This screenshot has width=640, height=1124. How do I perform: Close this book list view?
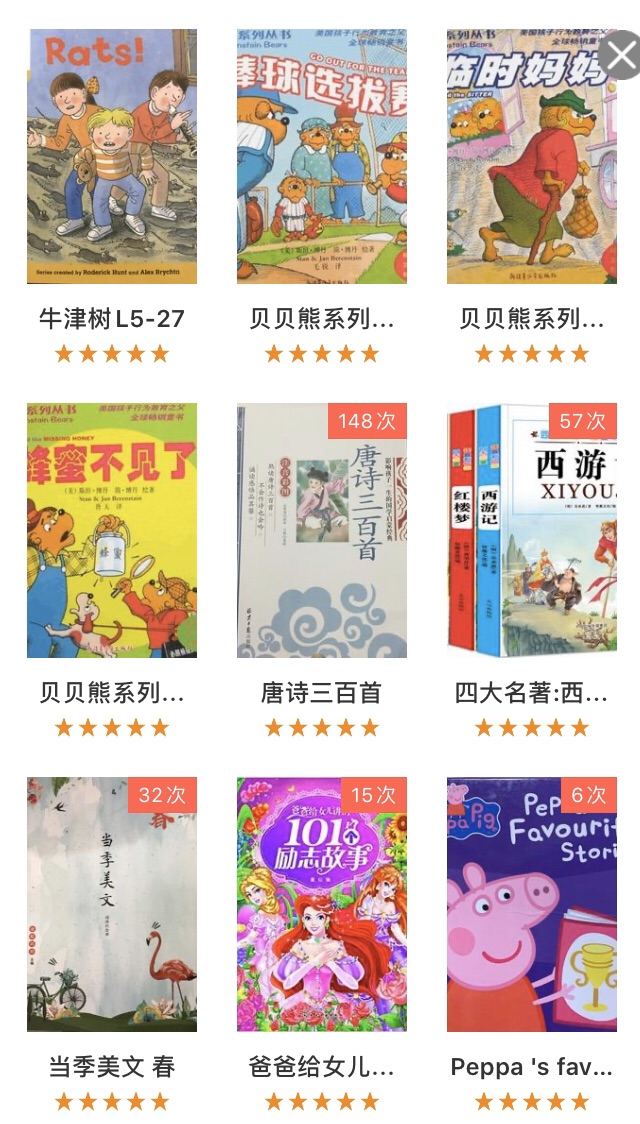(x=620, y=54)
